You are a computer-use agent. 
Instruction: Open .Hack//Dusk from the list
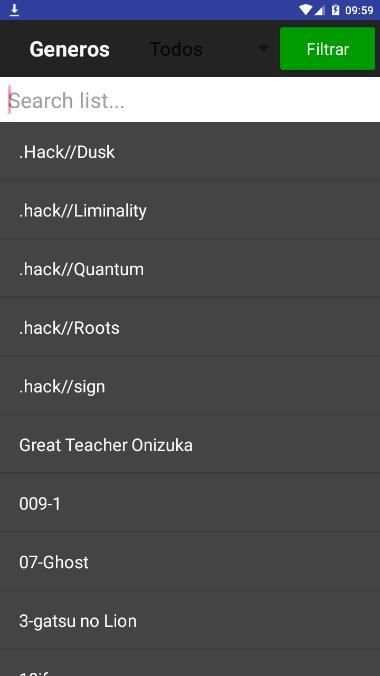click(190, 152)
